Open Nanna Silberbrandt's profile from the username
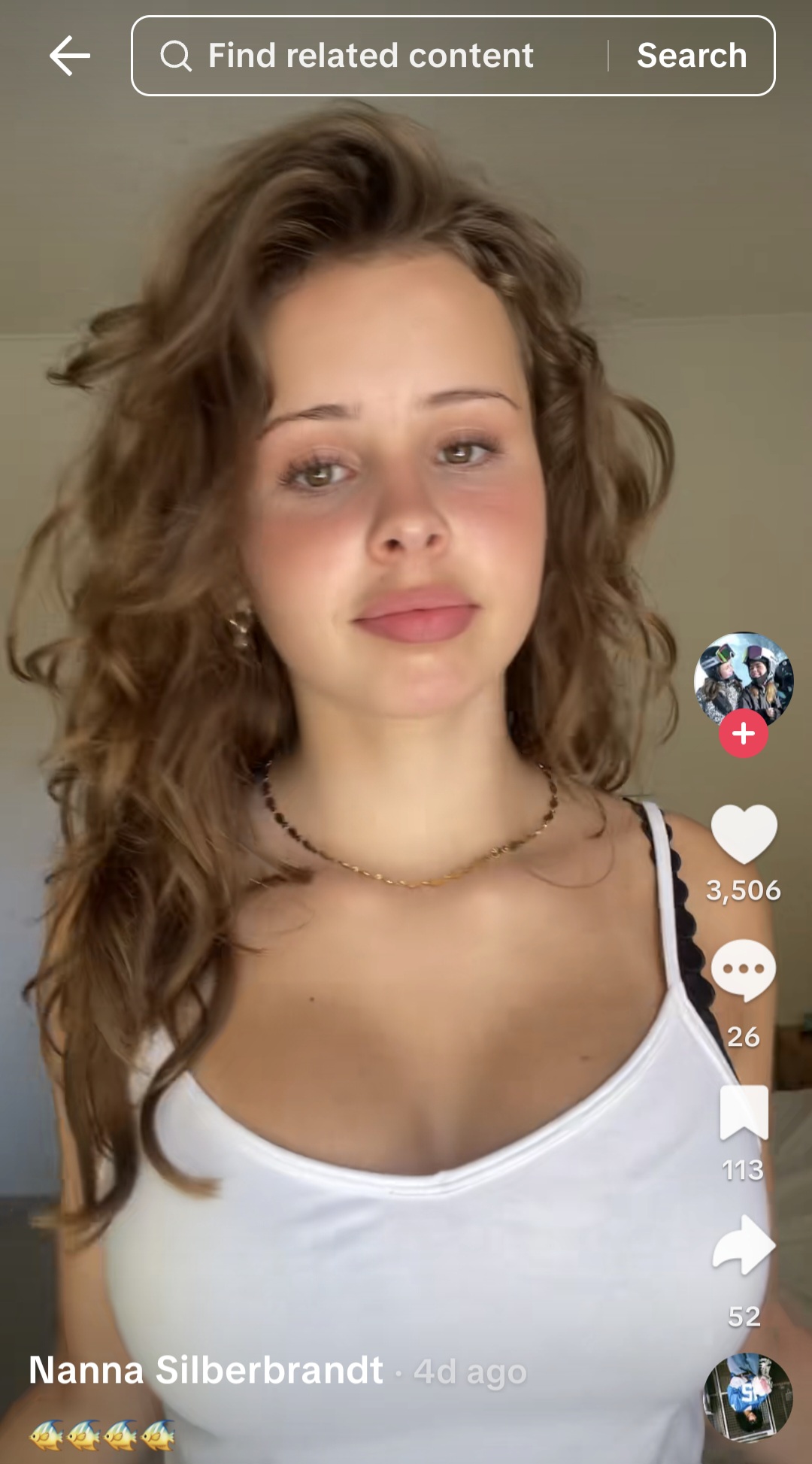 coord(206,1370)
